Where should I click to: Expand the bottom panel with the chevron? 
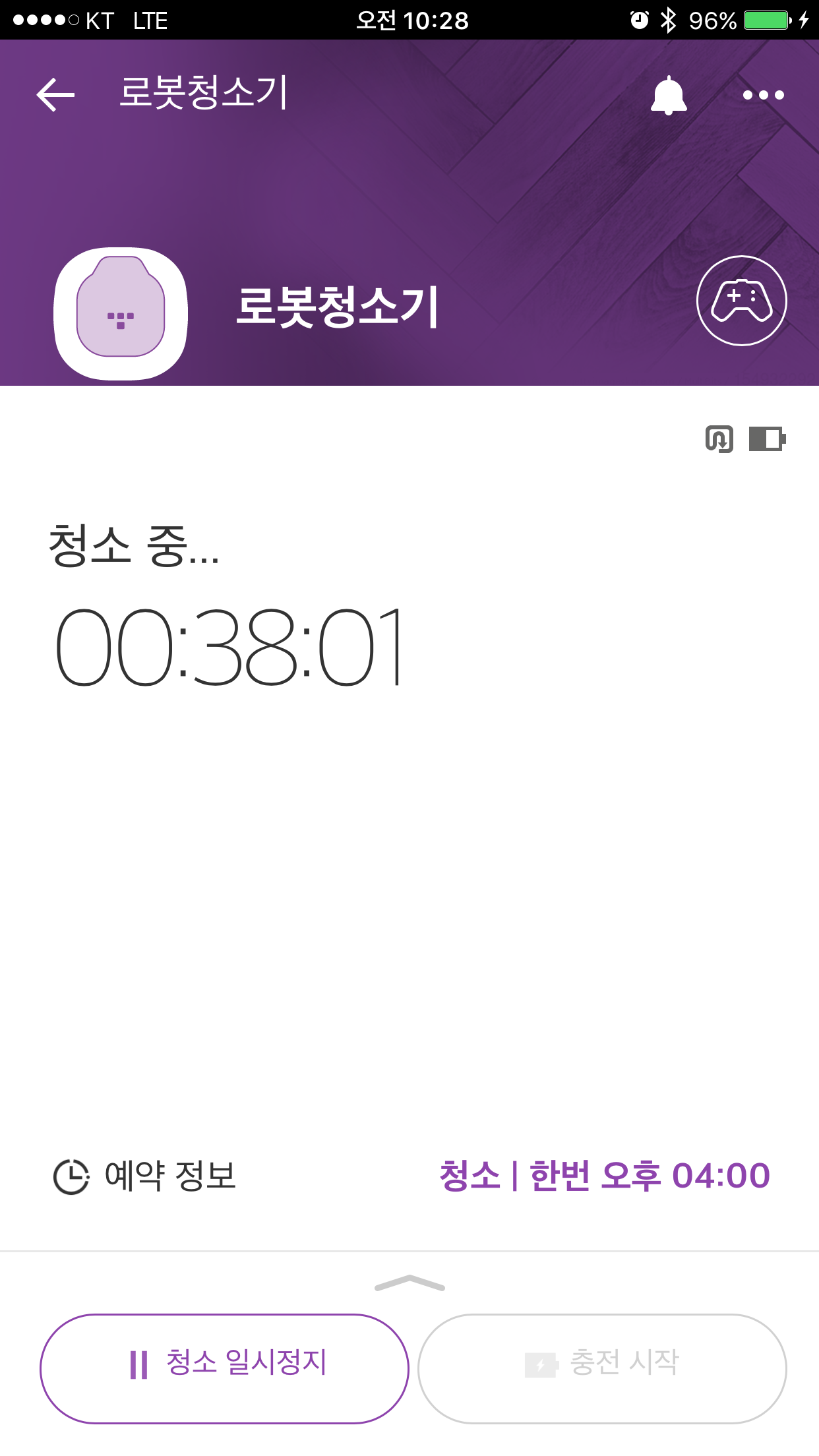coord(409,1283)
